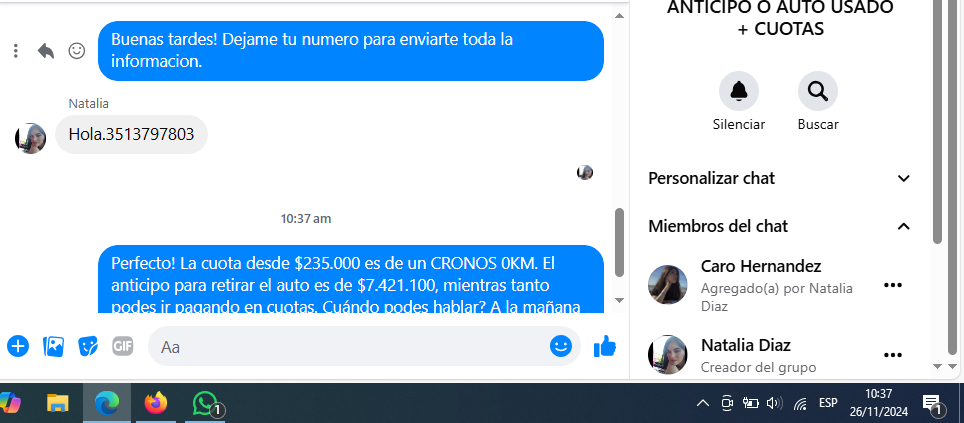The height and width of the screenshot is (423, 964).
Task: Open the GIF picker
Action: 123,346
